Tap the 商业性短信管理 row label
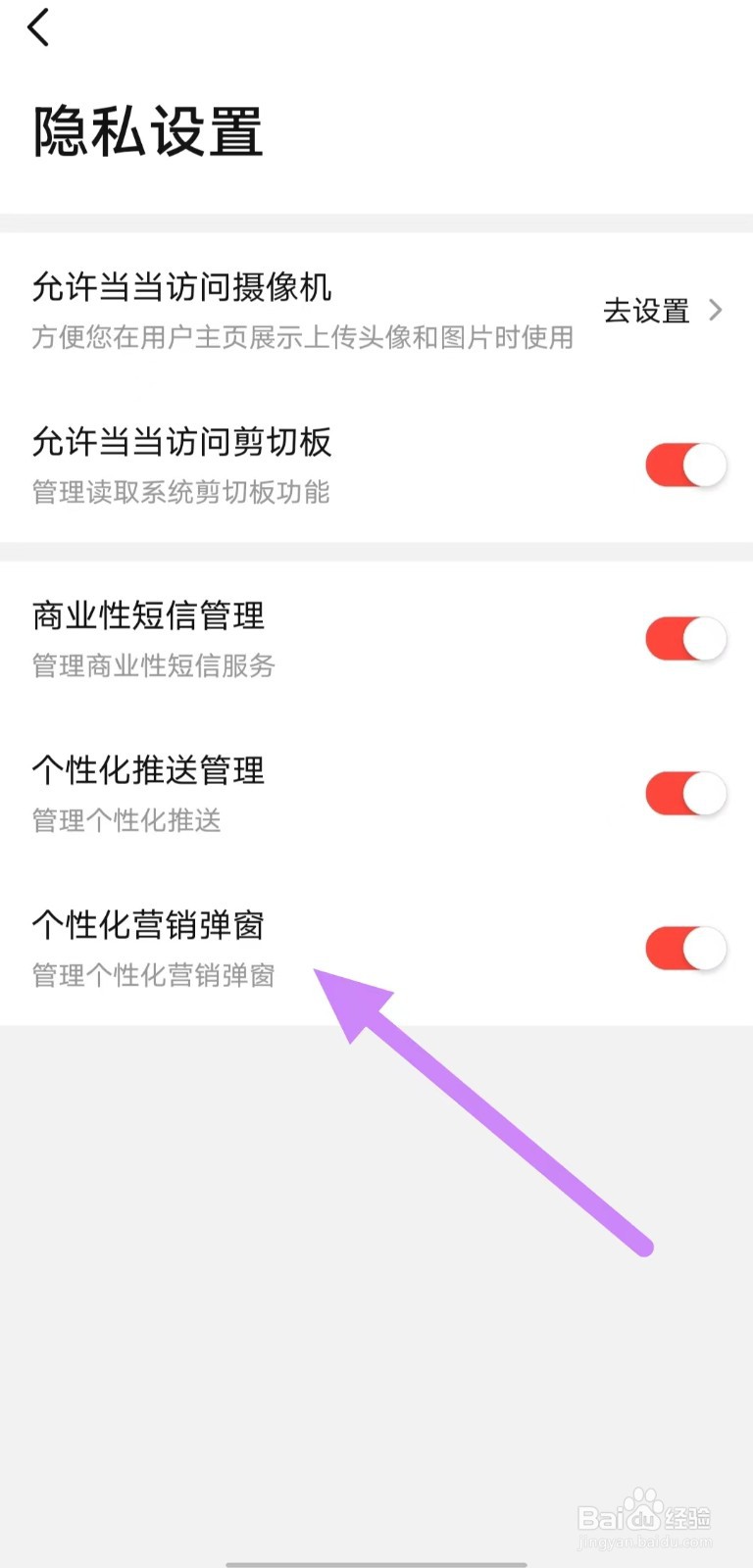 pyautogui.click(x=147, y=616)
